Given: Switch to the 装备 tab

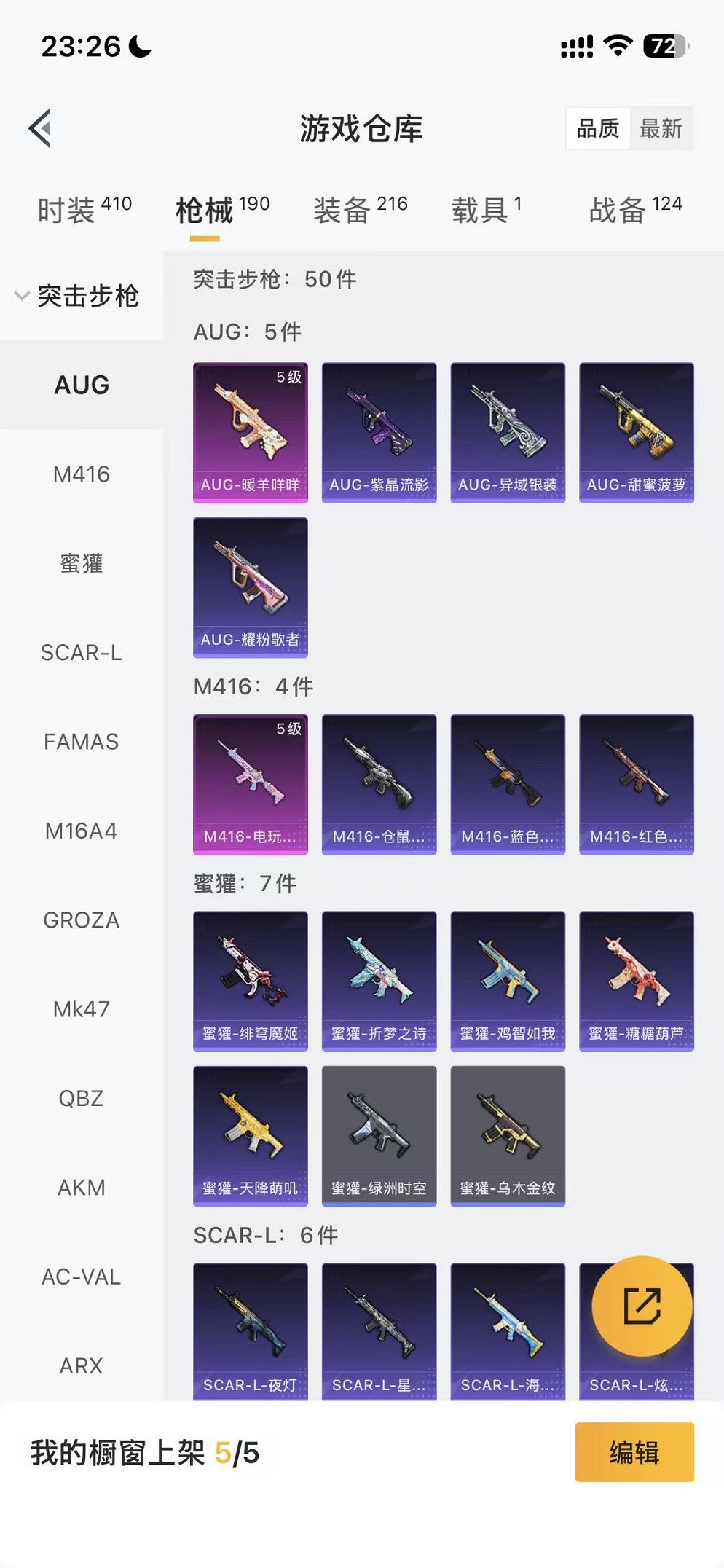Looking at the screenshot, I should [x=360, y=210].
